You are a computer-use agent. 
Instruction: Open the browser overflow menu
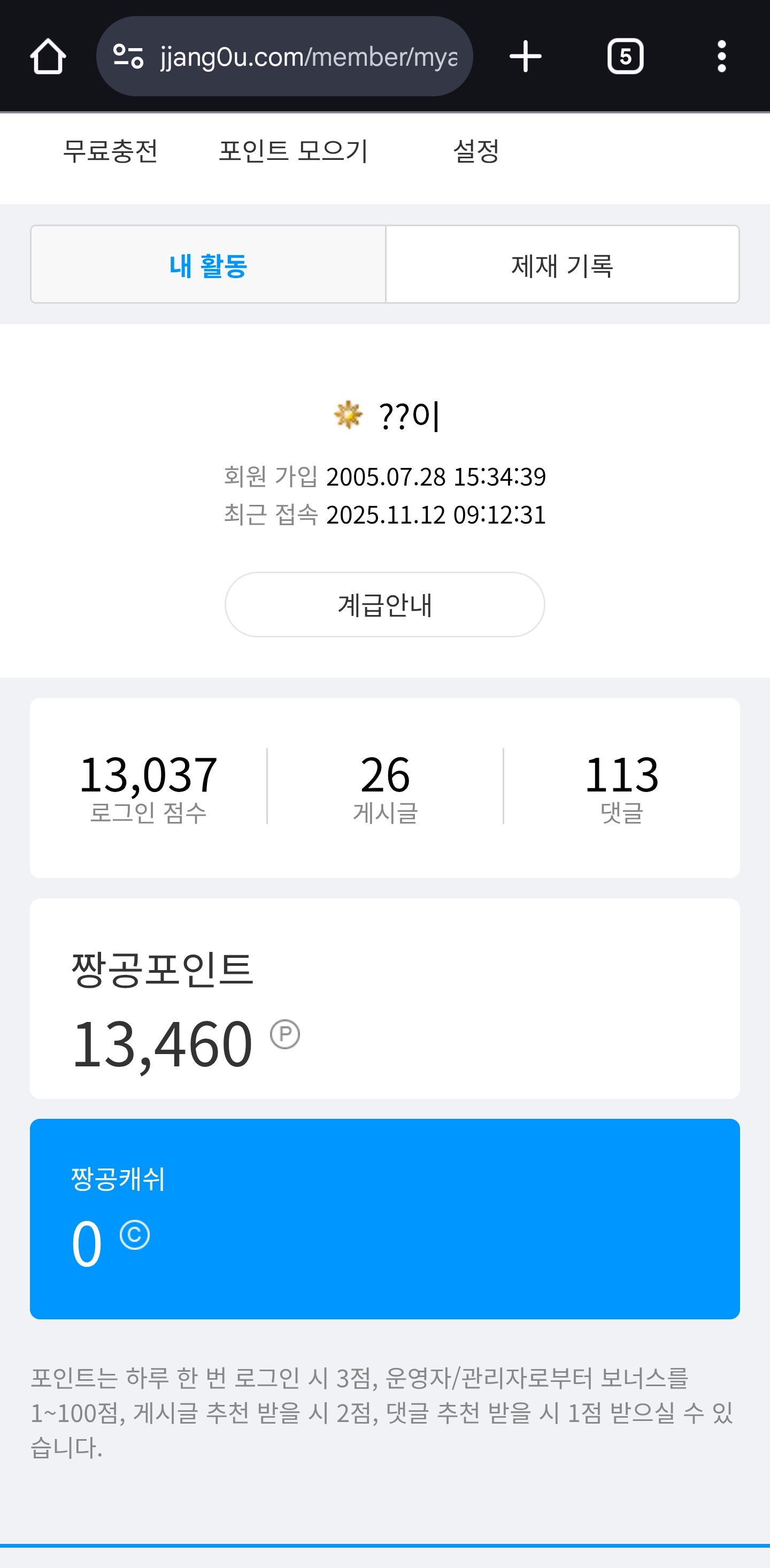[x=721, y=57]
